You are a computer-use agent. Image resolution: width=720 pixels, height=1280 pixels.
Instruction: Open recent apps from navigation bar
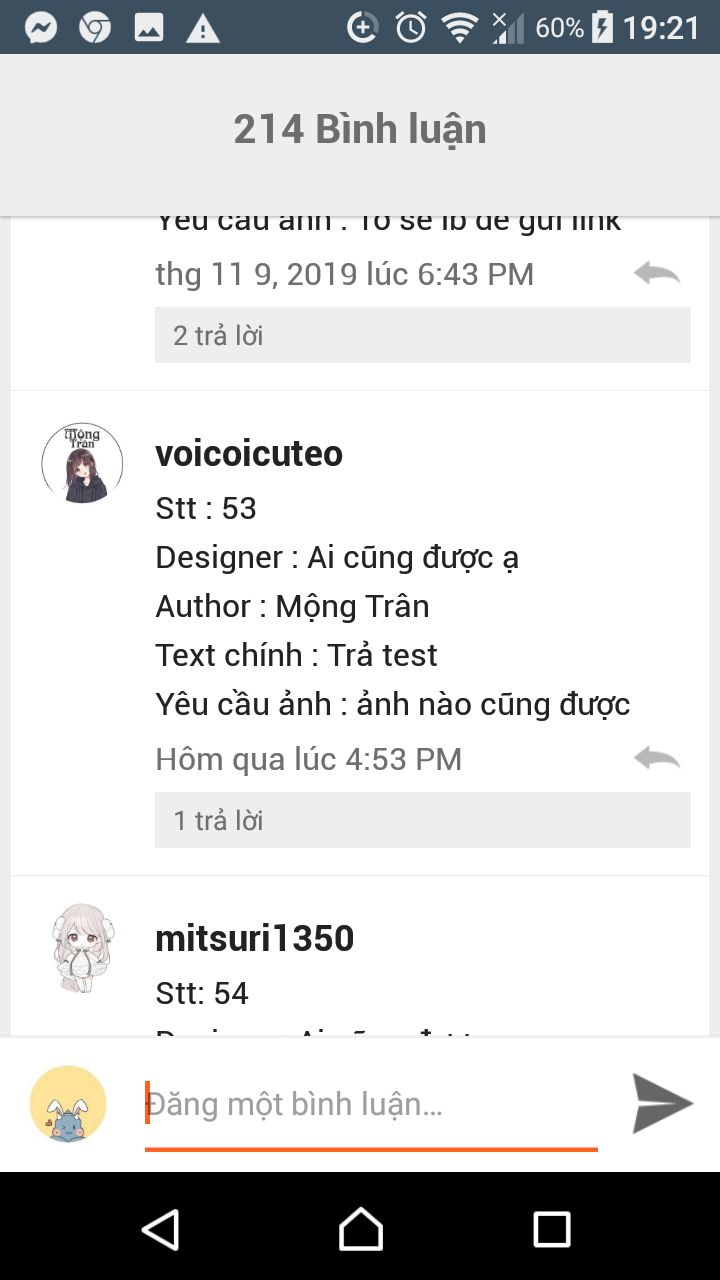[551, 1229]
